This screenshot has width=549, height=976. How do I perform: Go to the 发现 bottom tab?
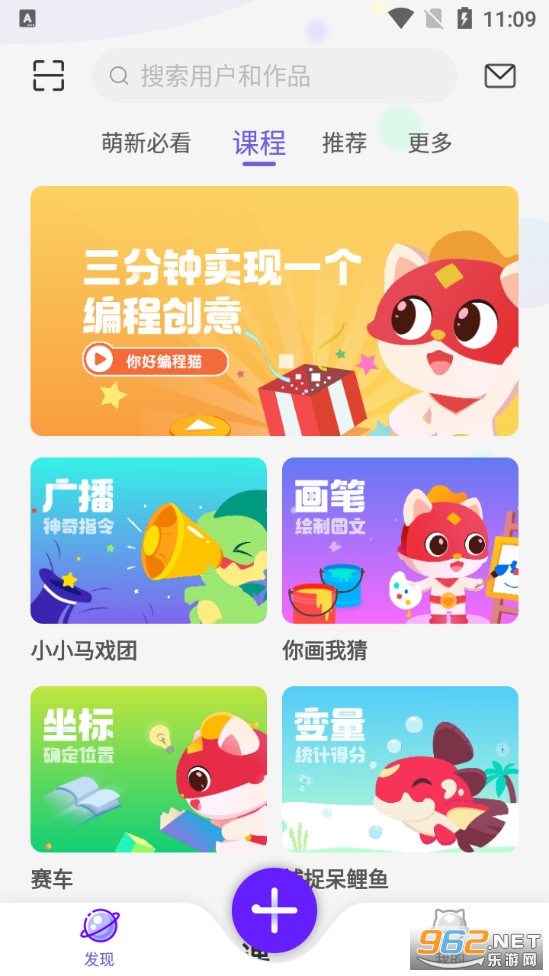tap(100, 938)
